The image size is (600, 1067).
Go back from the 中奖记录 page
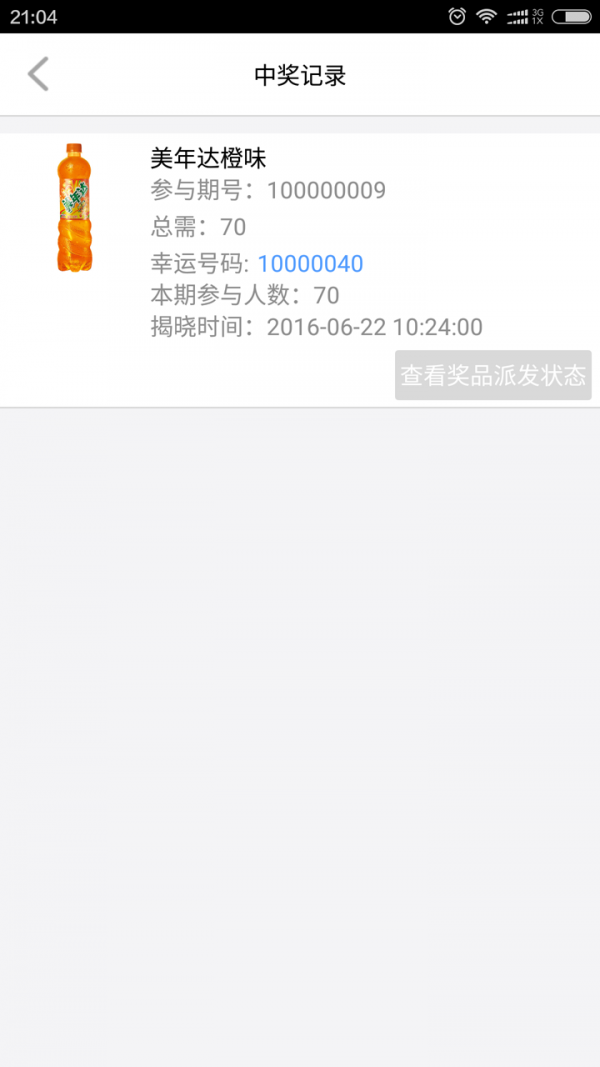tap(38, 74)
